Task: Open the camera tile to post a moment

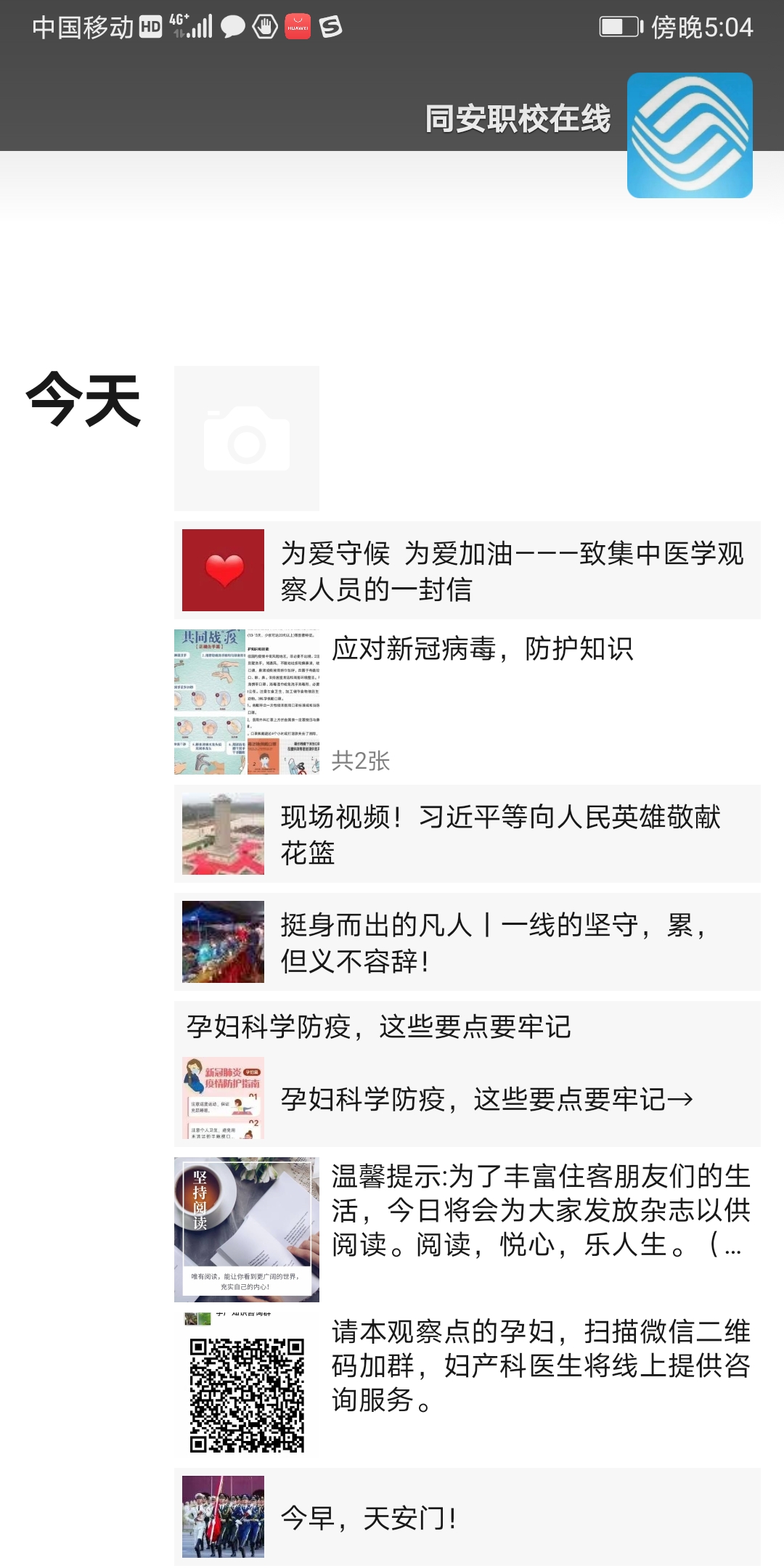Action: pos(246,438)
